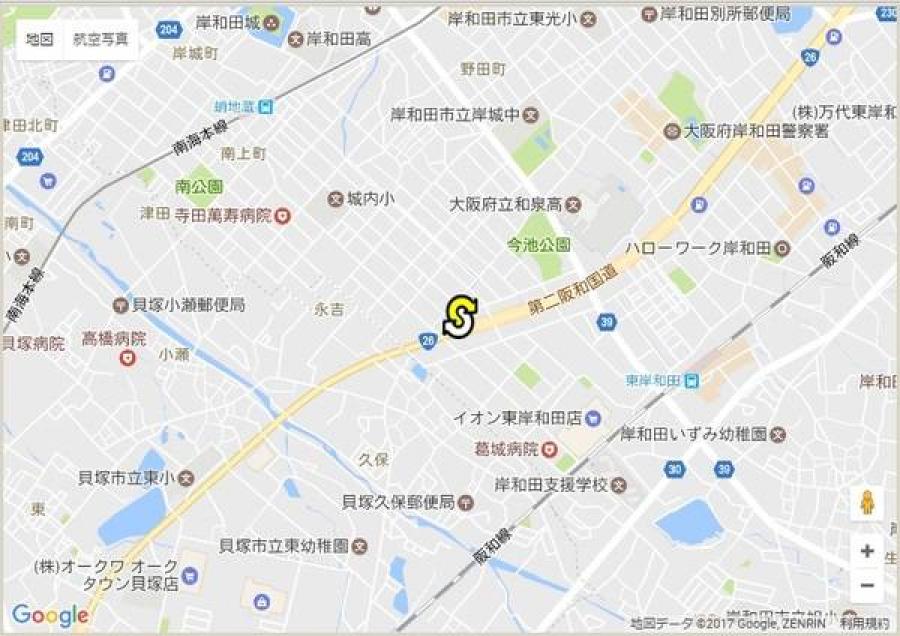Tap the yellow S location marker
This screenshot has width=900, height=636.
(x=460, y=318)
